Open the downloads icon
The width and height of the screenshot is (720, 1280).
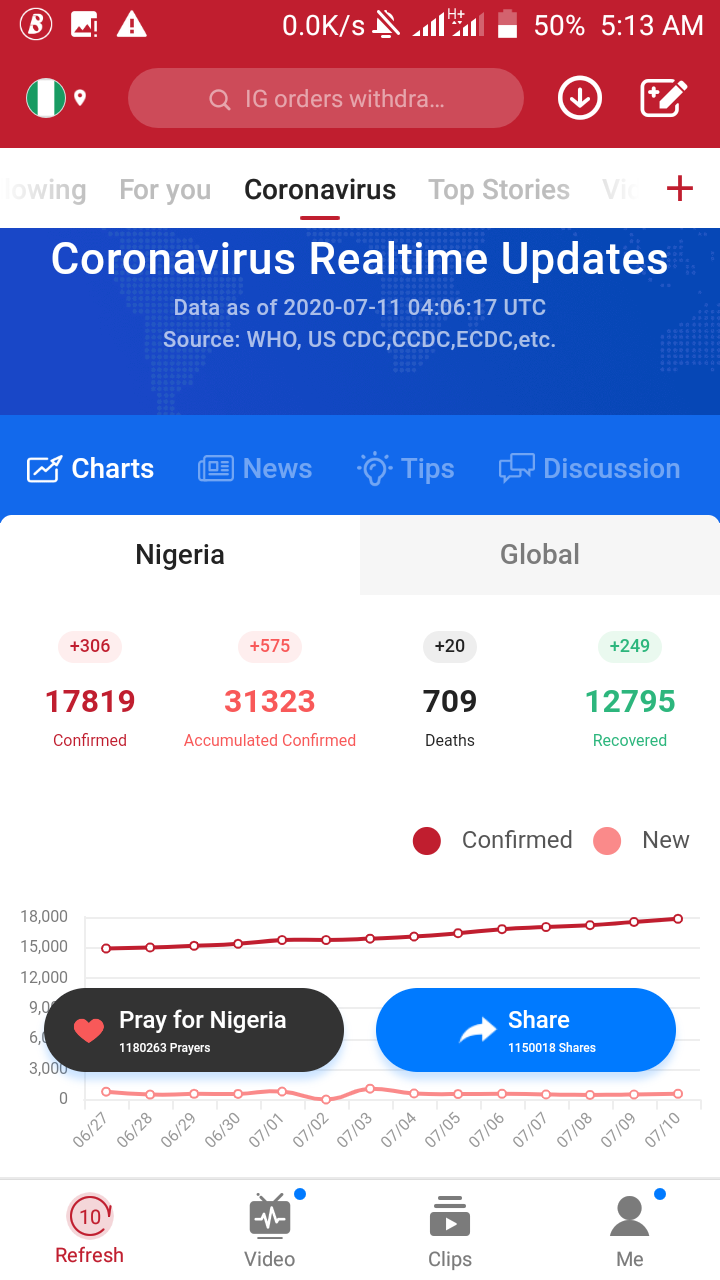click(580, 98)
